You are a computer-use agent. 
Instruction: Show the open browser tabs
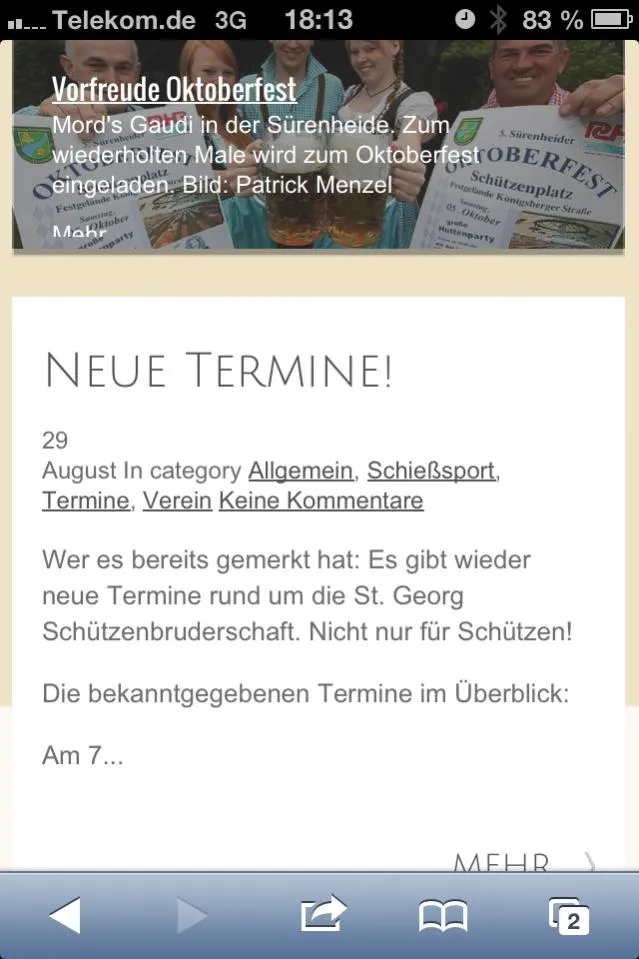(569, 916)
